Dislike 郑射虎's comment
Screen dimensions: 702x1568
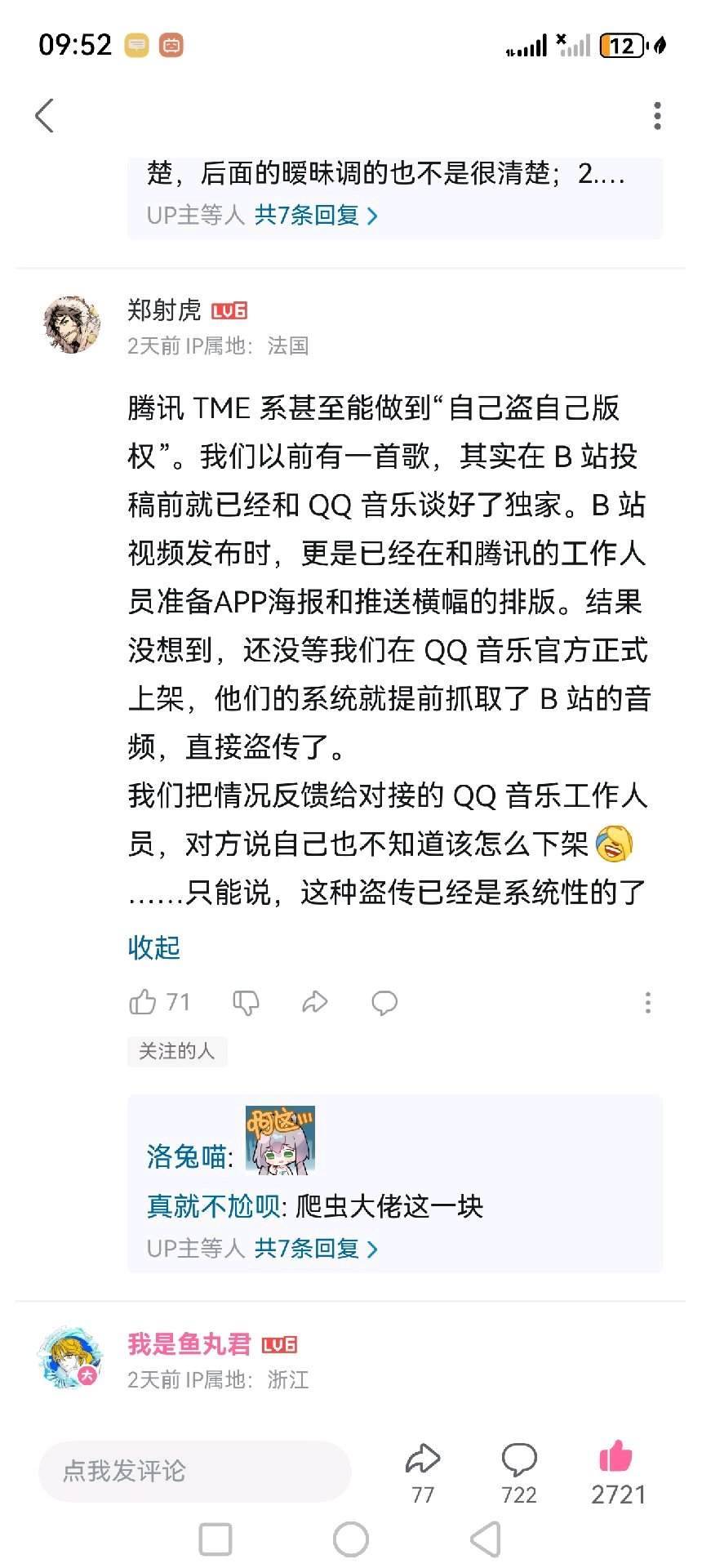click(246, 1002)
